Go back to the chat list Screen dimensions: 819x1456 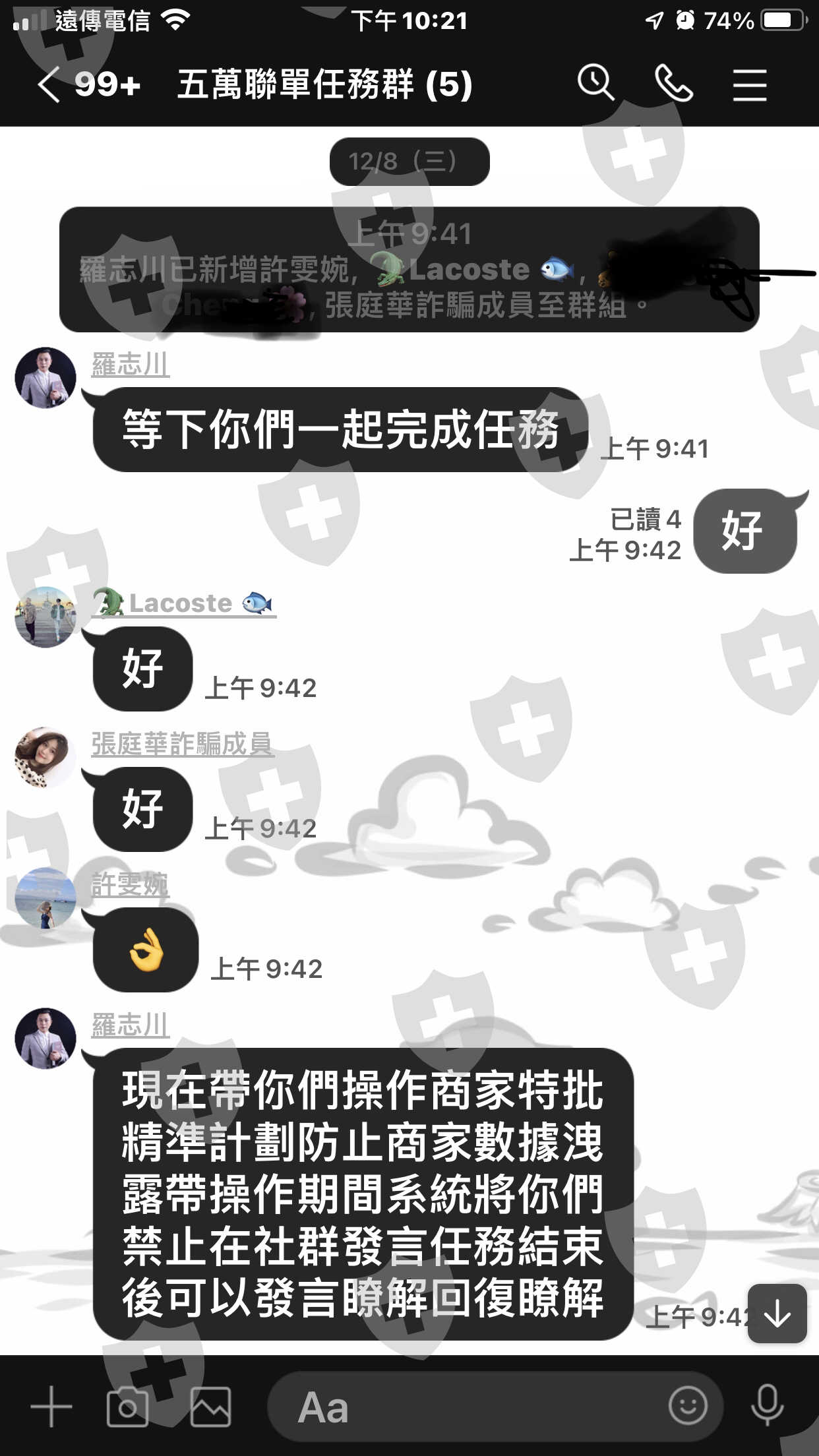49,86
